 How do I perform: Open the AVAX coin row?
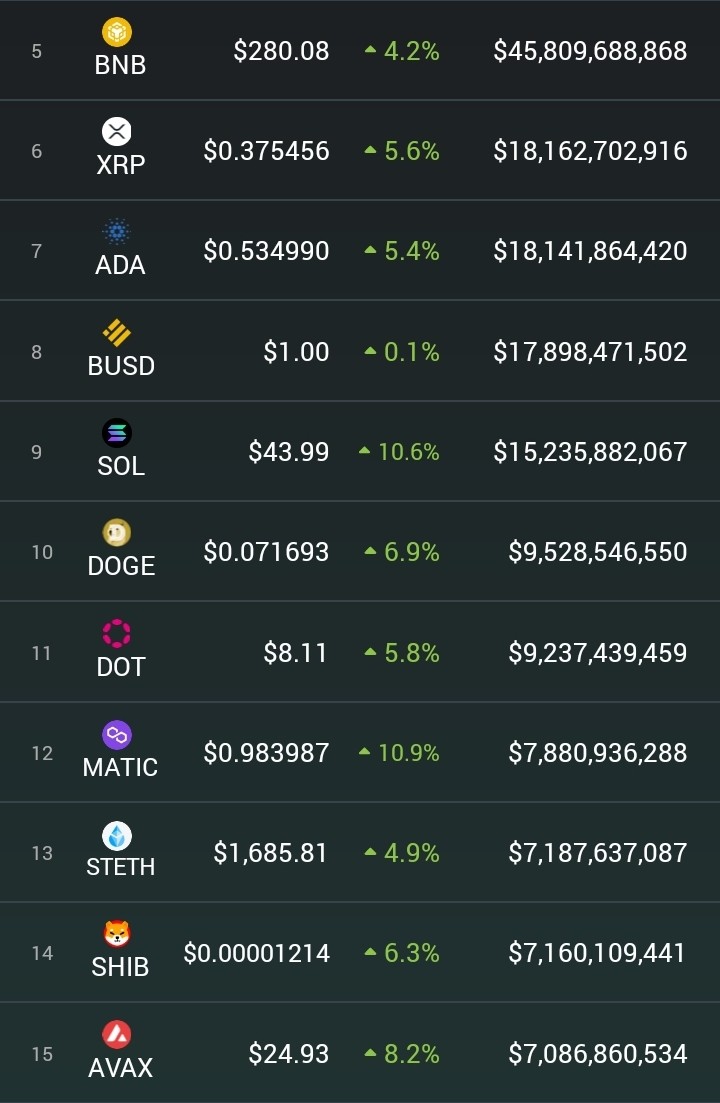click(360, 1053)
